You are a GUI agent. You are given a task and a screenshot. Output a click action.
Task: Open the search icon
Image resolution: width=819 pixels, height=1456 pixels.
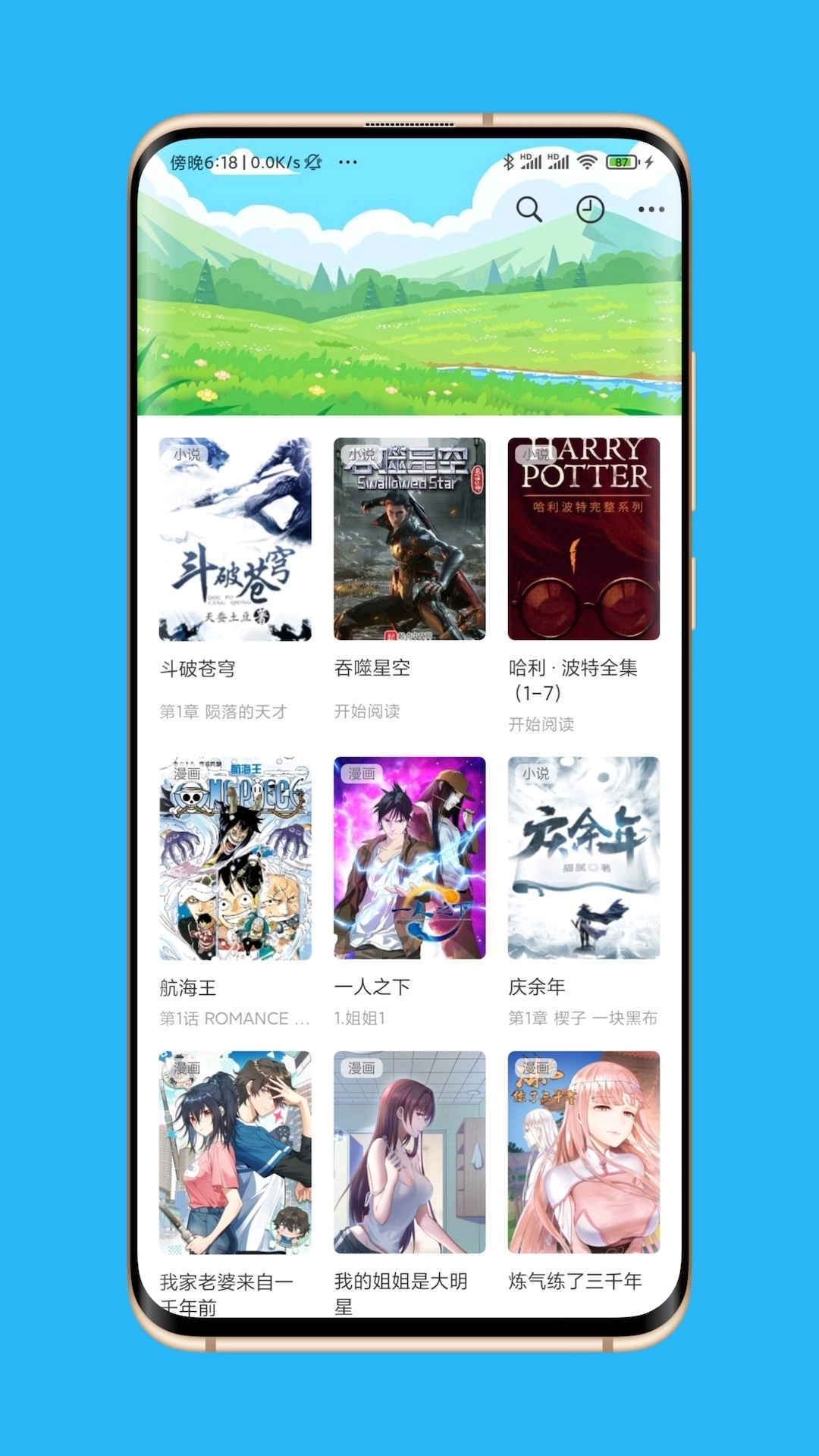[x=529, y=209]
